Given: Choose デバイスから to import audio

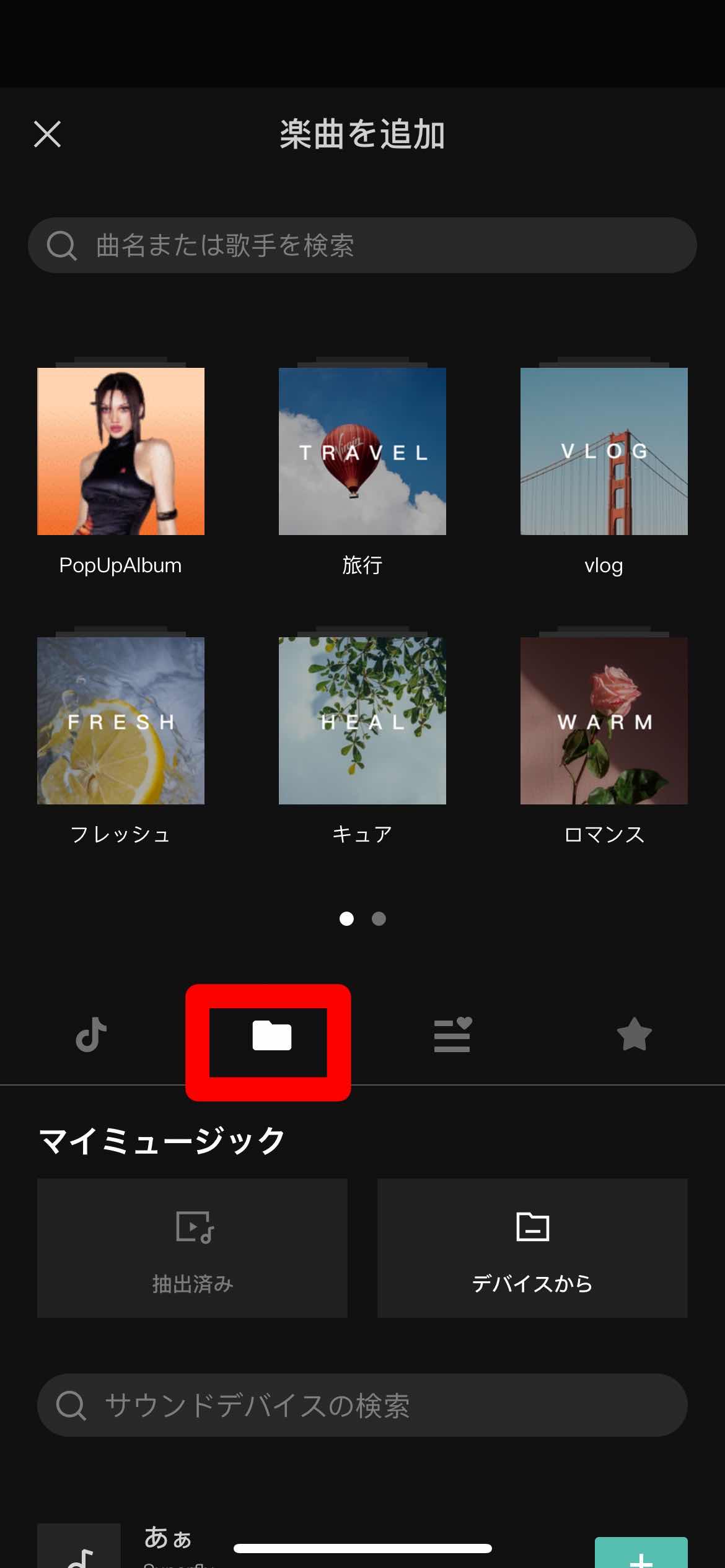Looking at the screenshot, I should click(x=532, y=1248).
